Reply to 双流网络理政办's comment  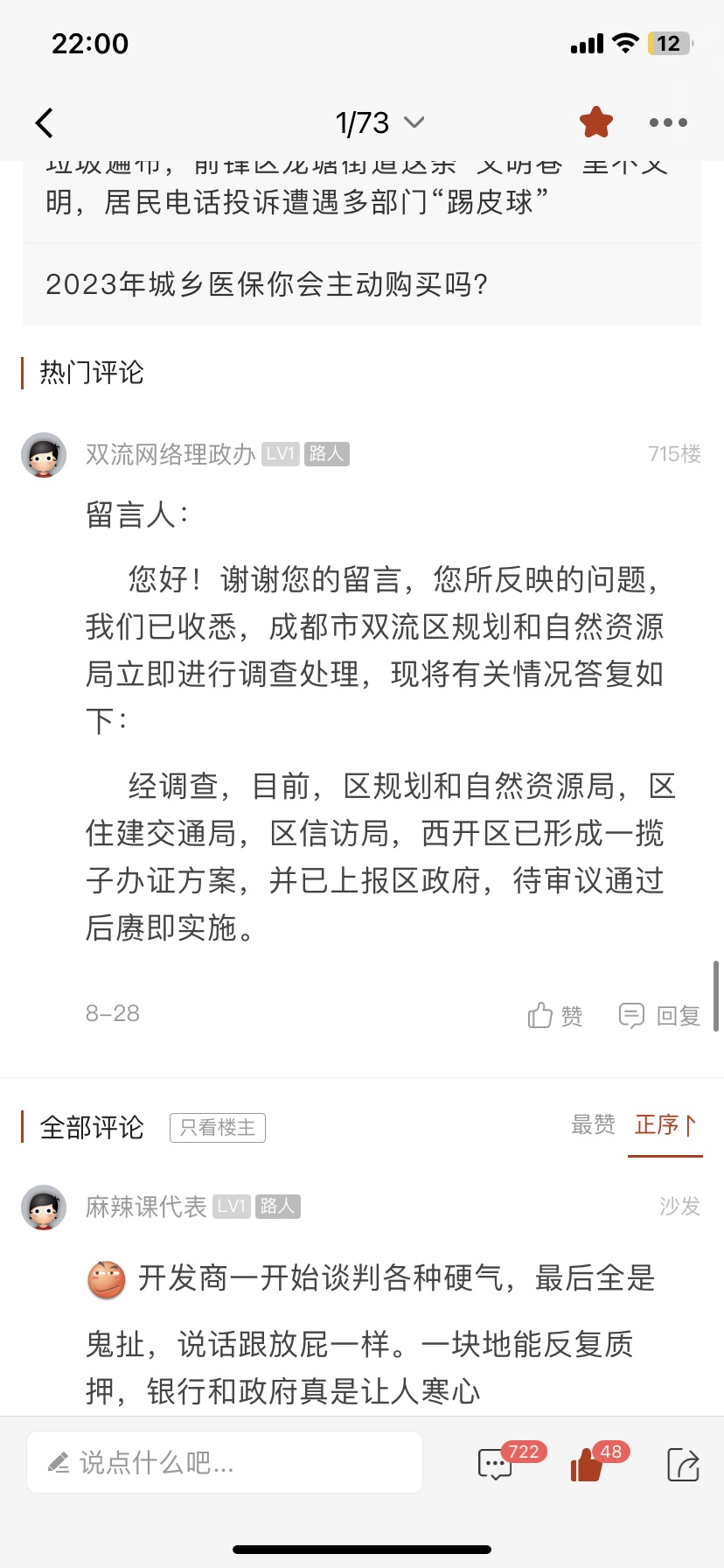(x=660, y=1015)
